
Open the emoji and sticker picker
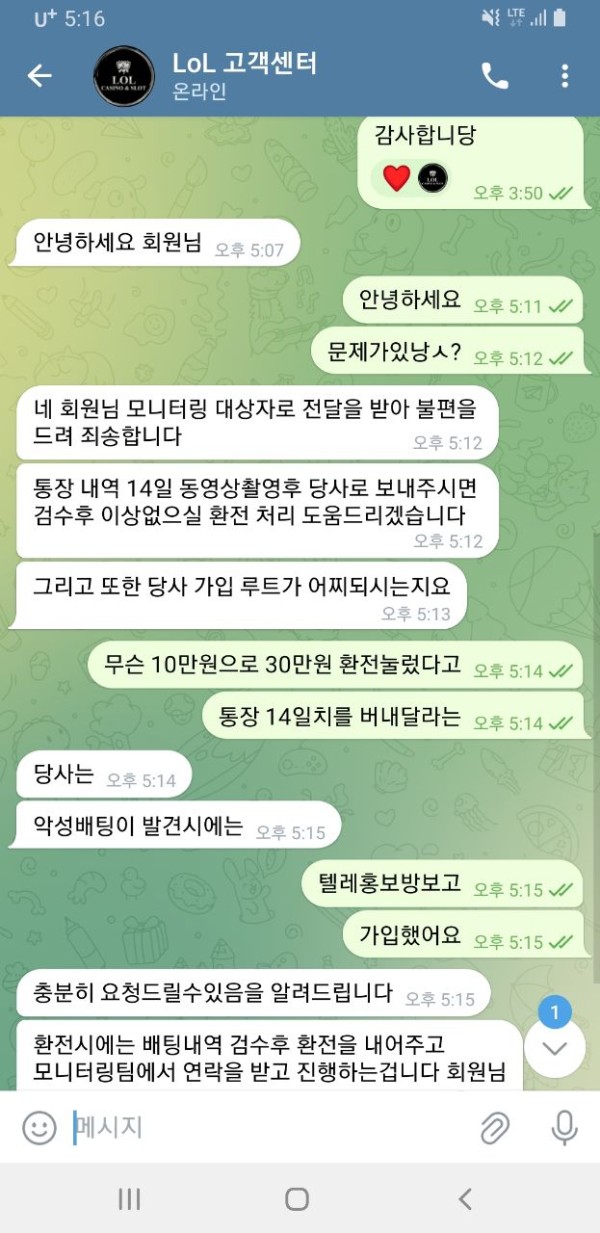[39, 1128]
